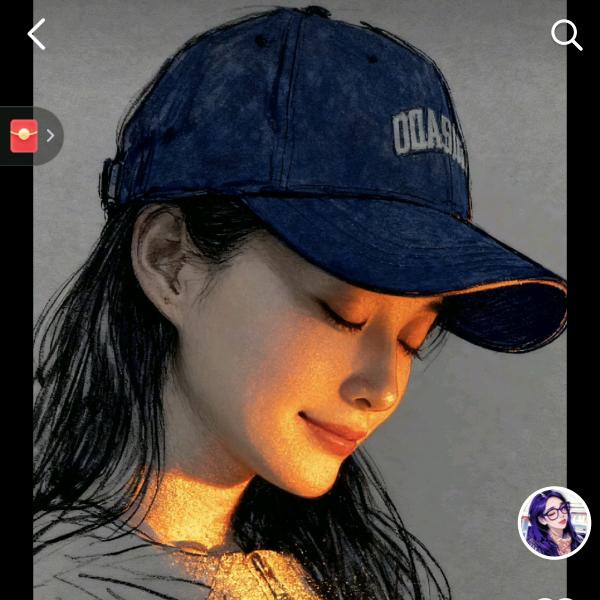600x600 pixels.
Task: View the creator's profile avatar
Action: (554, 523)
